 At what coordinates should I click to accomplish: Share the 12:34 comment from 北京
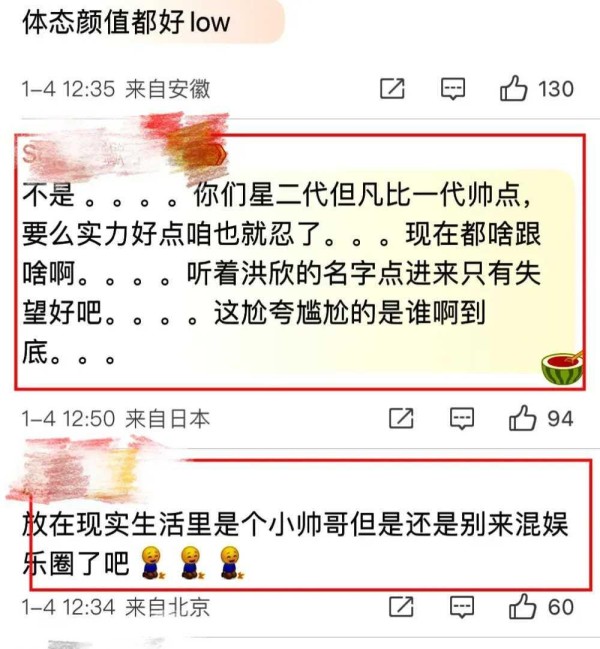400,606
